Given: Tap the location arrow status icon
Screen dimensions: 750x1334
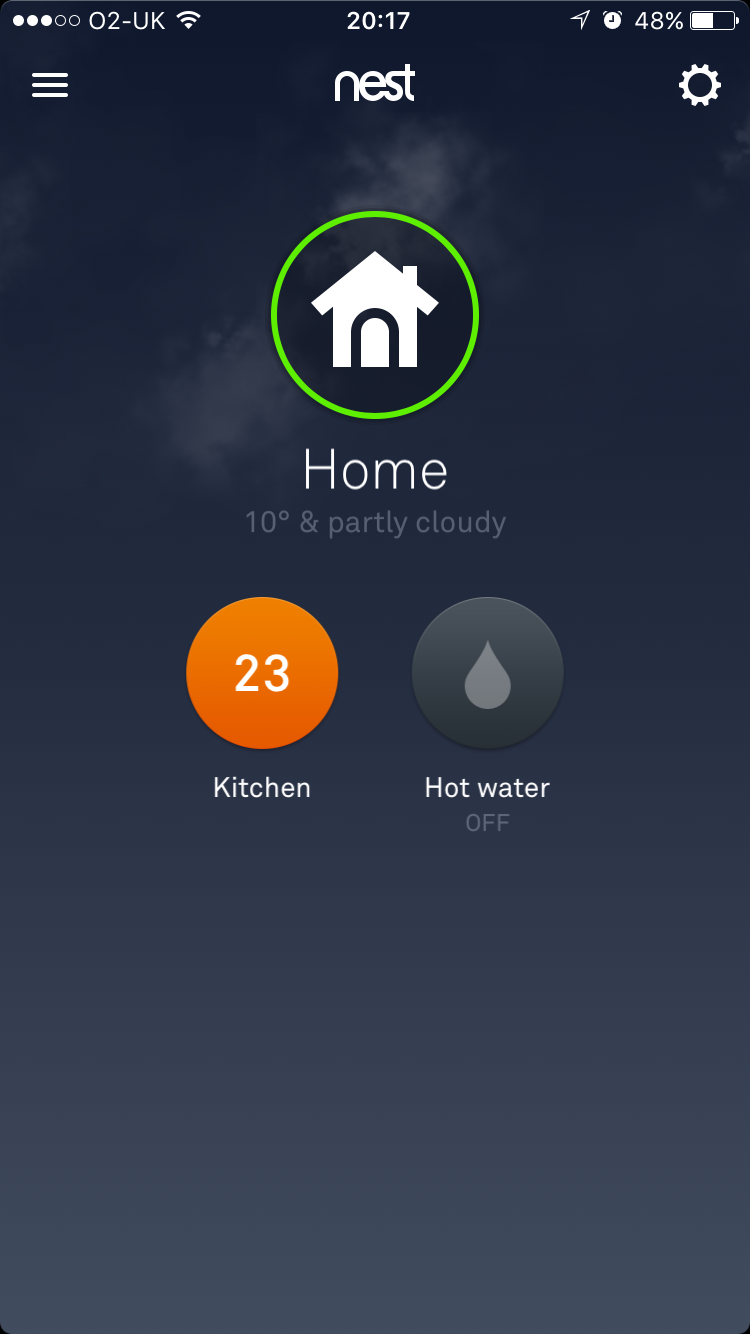Looking at the screenshot, I should click(582, 18).
